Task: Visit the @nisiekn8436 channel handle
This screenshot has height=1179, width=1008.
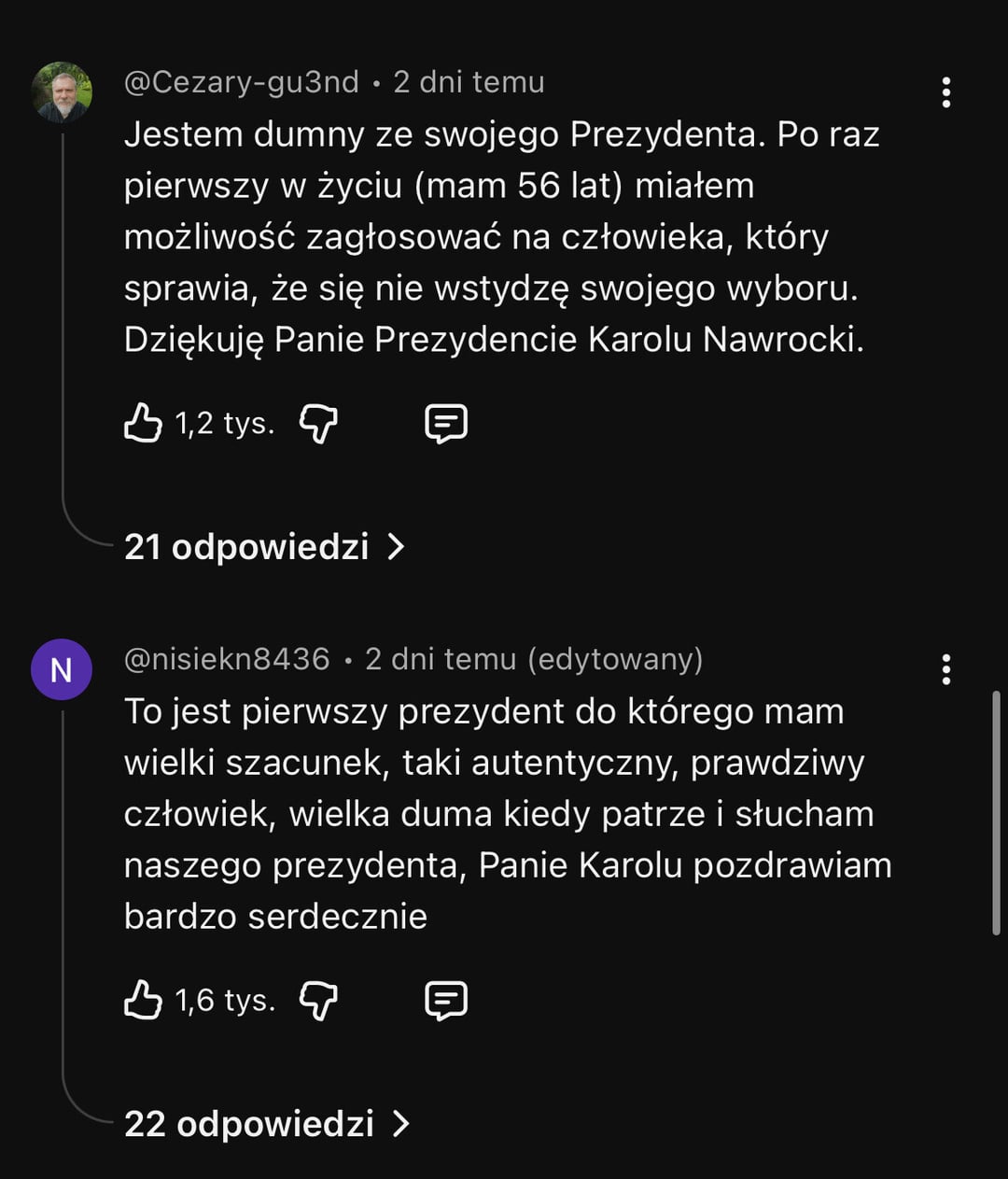Action: click(227, 659)
